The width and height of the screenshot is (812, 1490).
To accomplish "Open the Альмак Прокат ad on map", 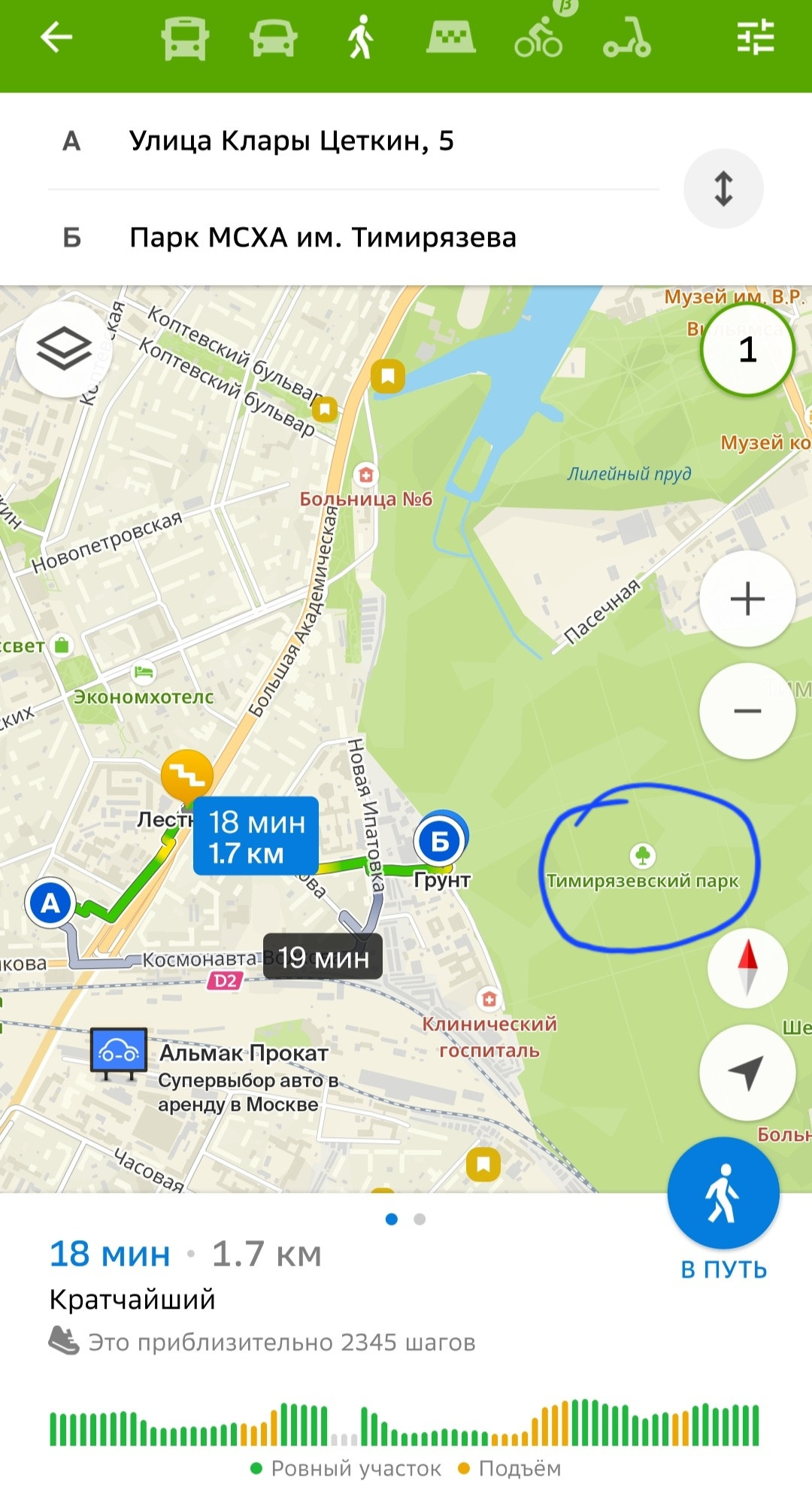I will pyautogui.click(x=214, y=1073).
